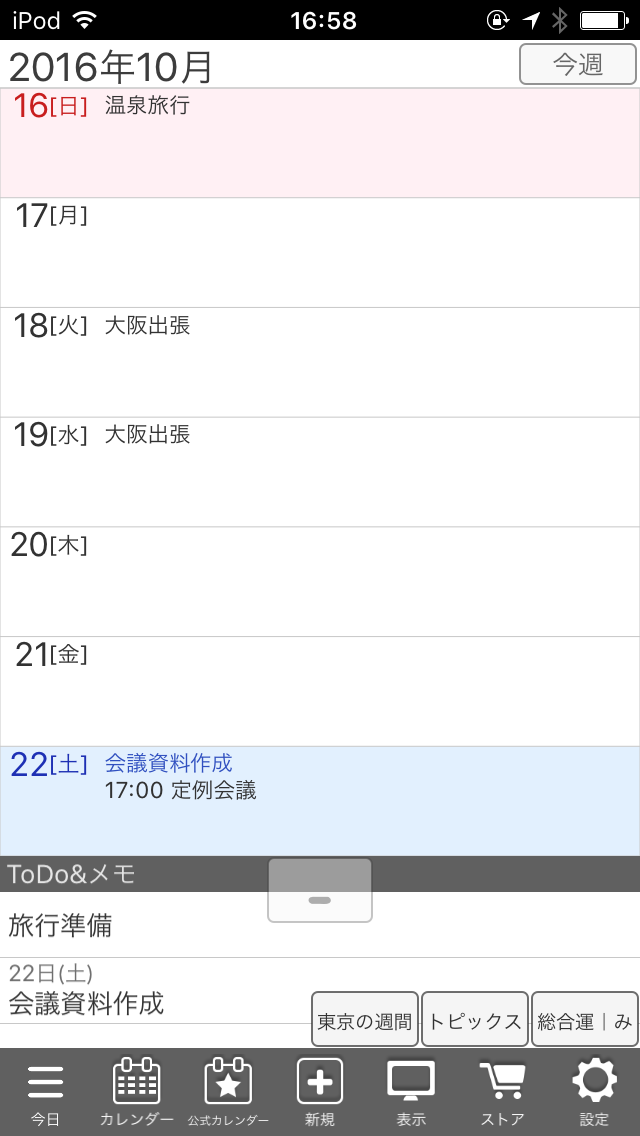Screen dimensions: 640x1136
Task: Switch to カレンダー view
Action: [x=137, y=1092]
